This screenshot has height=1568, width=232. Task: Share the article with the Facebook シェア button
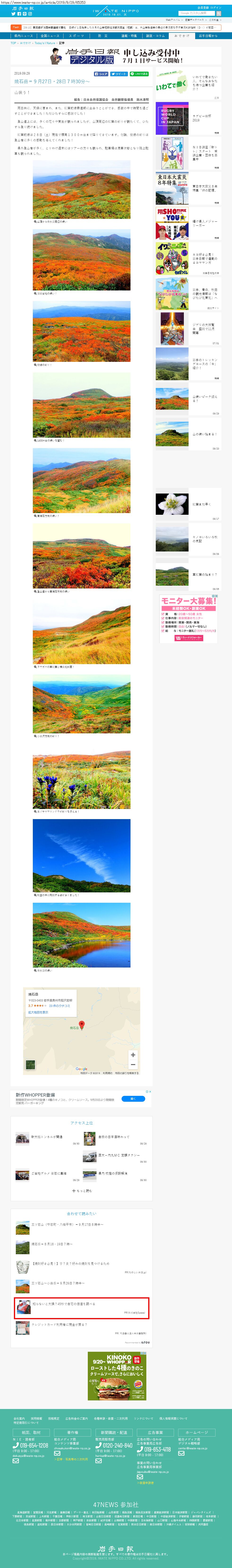tap(101, 74)
